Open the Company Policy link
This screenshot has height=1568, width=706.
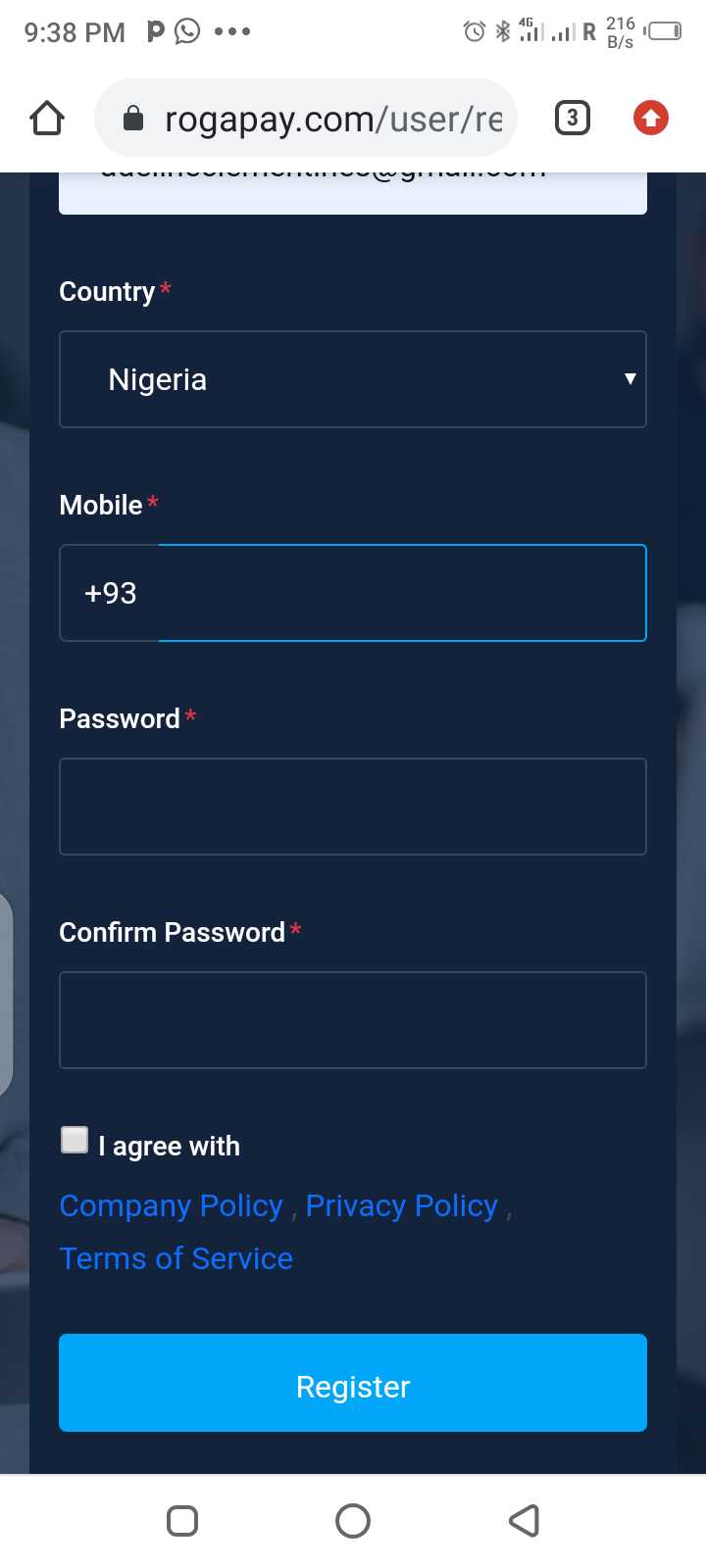(171, 1205)
